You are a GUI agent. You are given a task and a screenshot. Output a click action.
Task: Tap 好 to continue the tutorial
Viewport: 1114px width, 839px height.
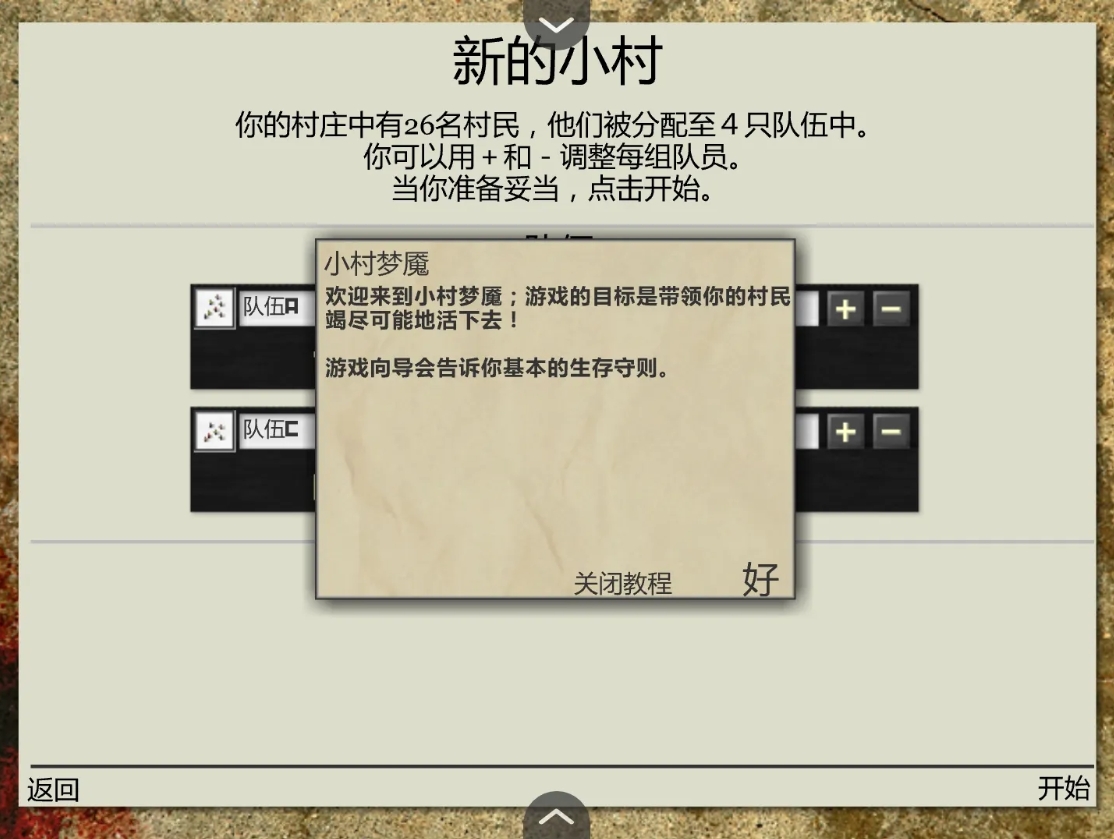(760, 579)
